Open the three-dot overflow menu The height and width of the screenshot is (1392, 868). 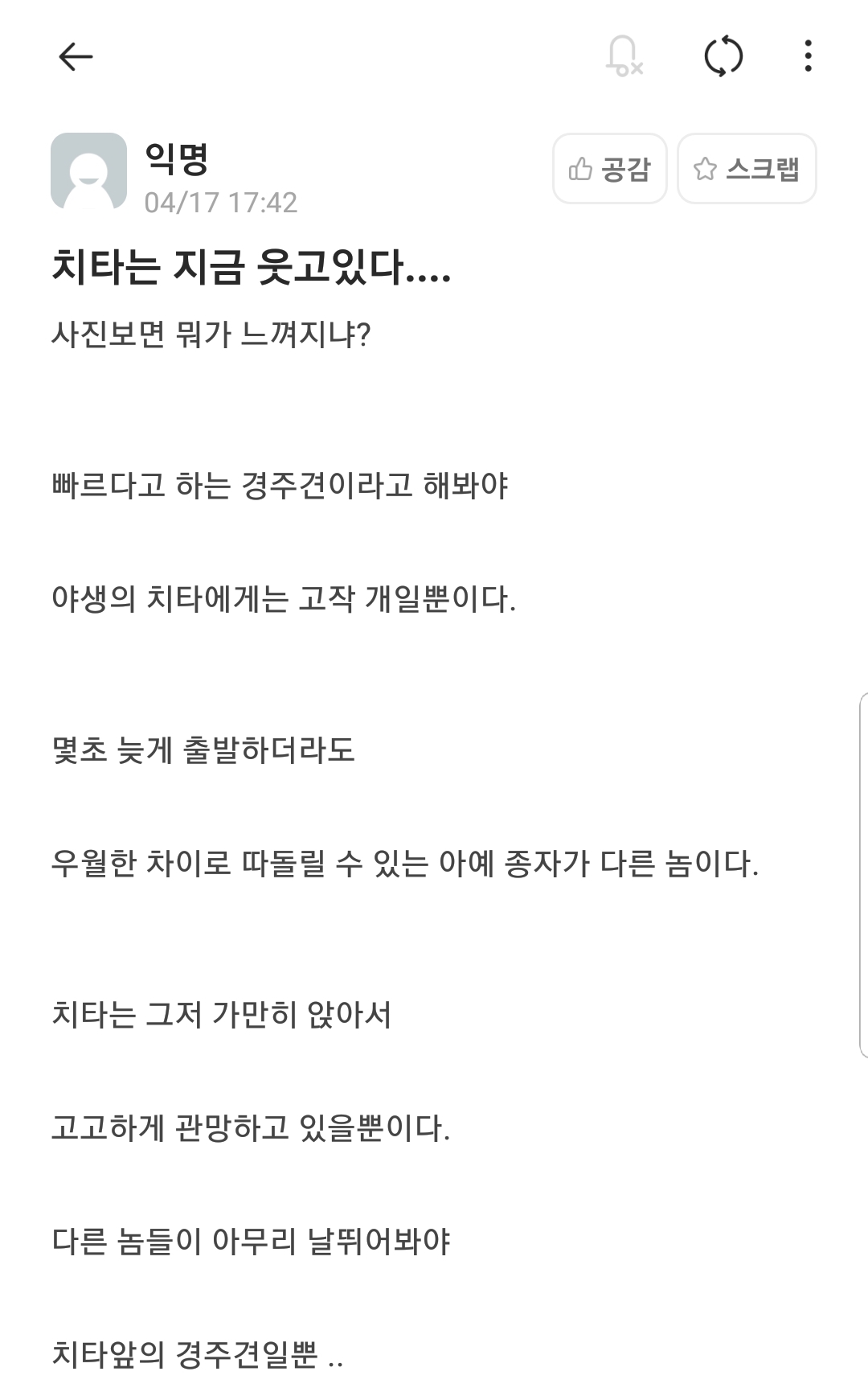(x=808, y=56)
